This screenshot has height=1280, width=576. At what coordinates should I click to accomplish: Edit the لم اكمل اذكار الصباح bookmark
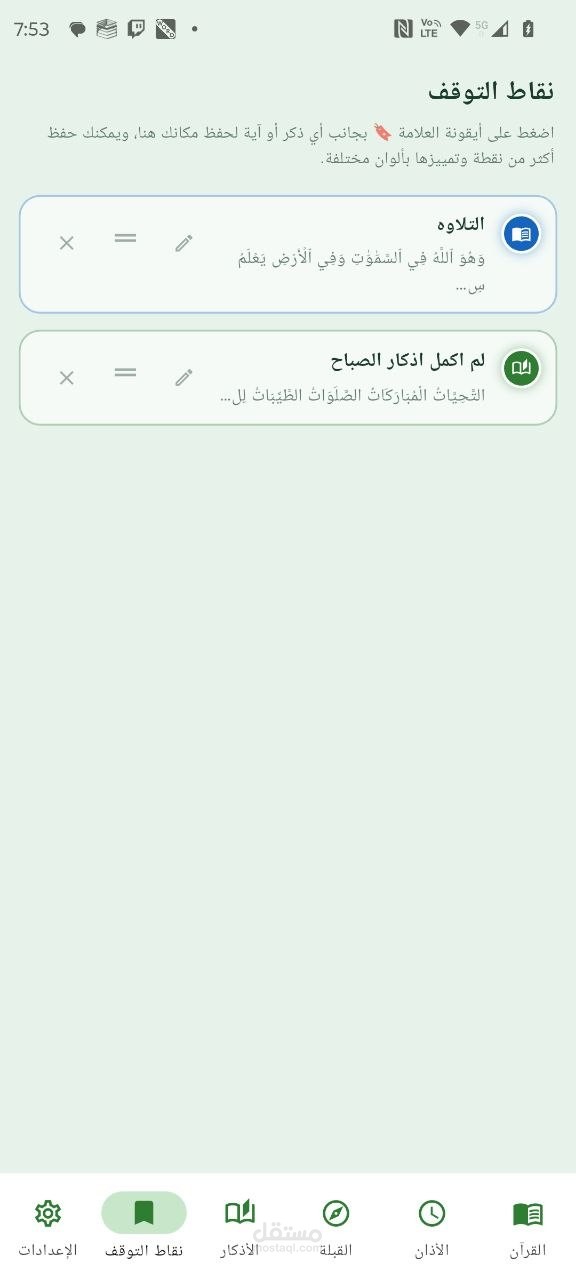184,377
